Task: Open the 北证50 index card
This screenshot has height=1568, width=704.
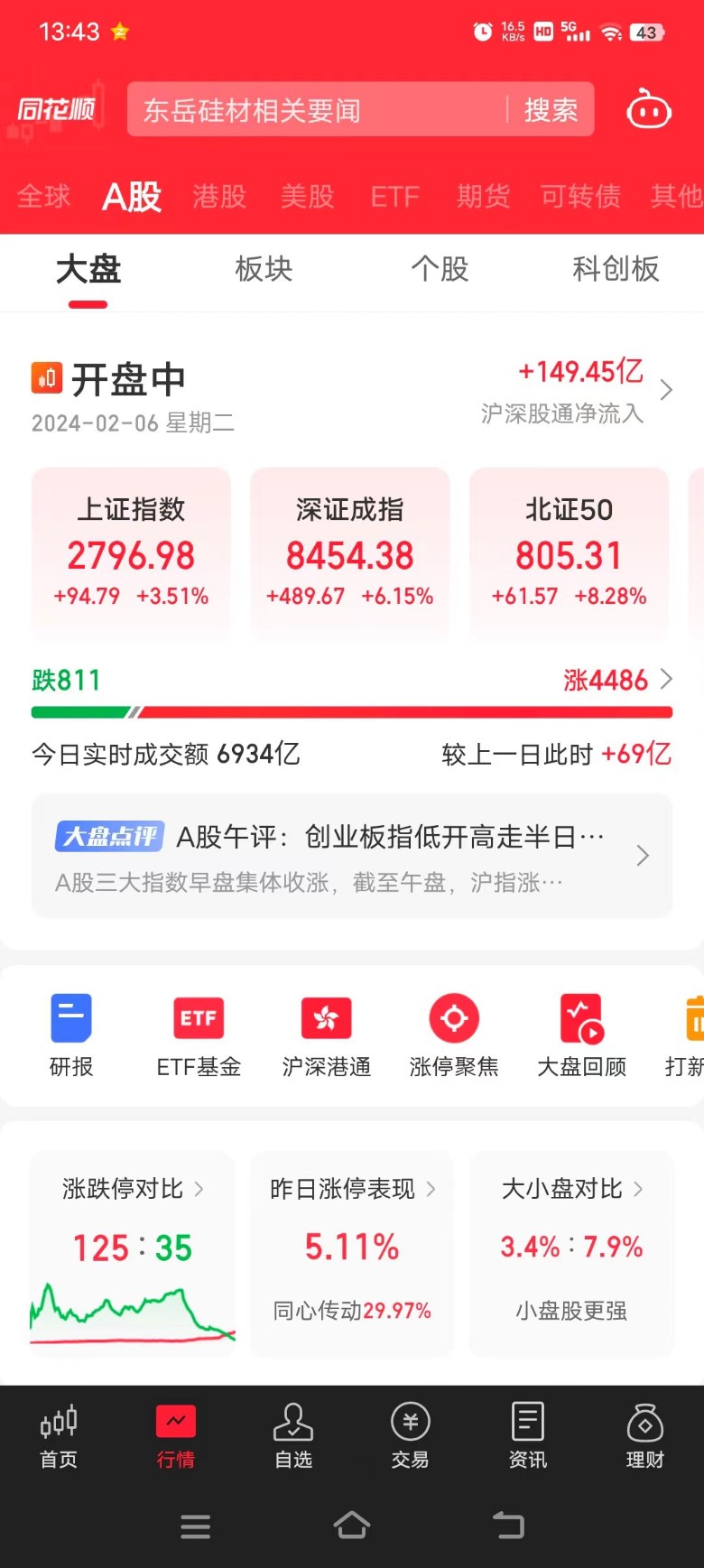Action: tap(569, 552)
